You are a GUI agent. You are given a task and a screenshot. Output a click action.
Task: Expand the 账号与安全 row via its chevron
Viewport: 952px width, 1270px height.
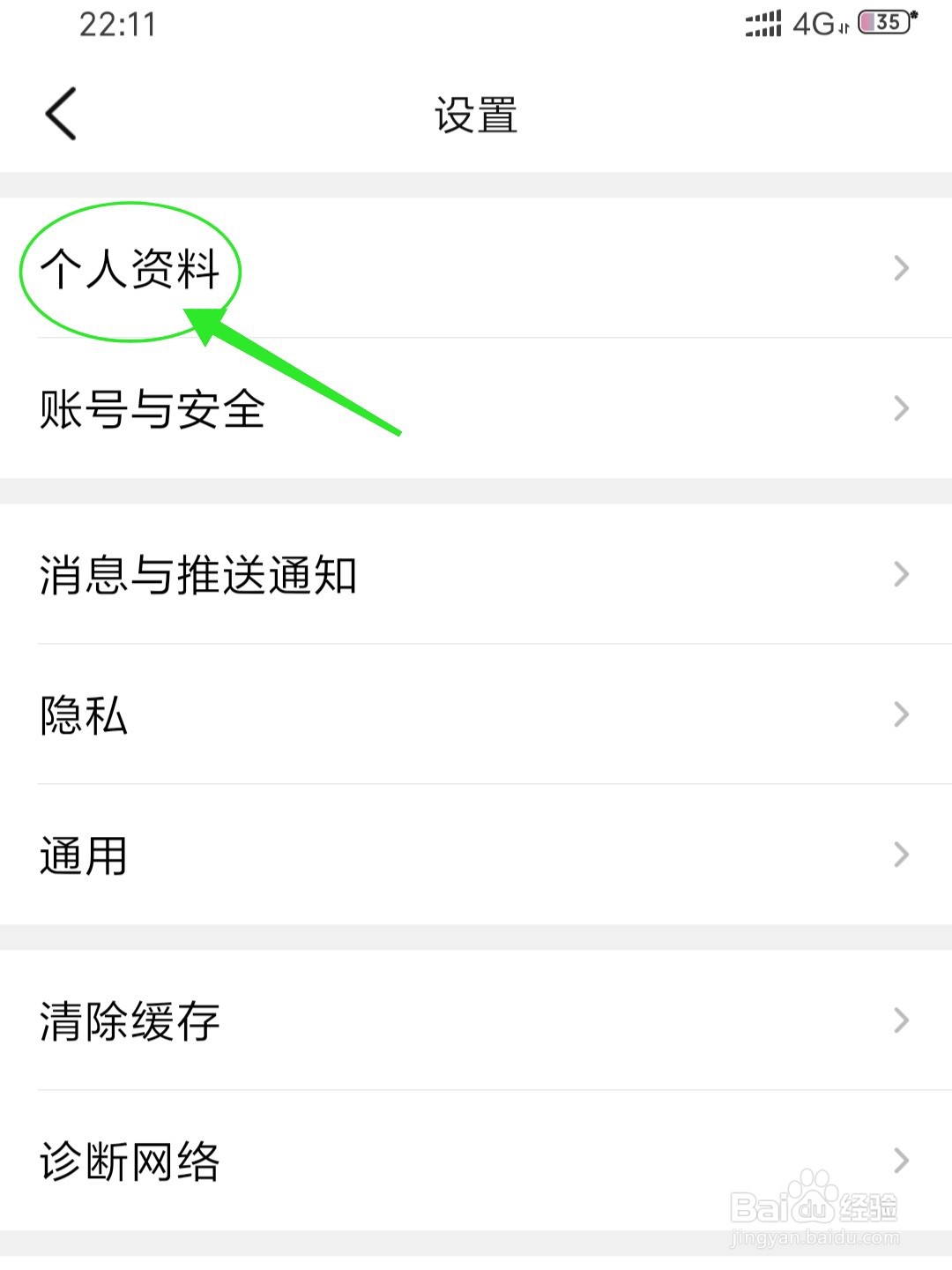pos(900,407)
